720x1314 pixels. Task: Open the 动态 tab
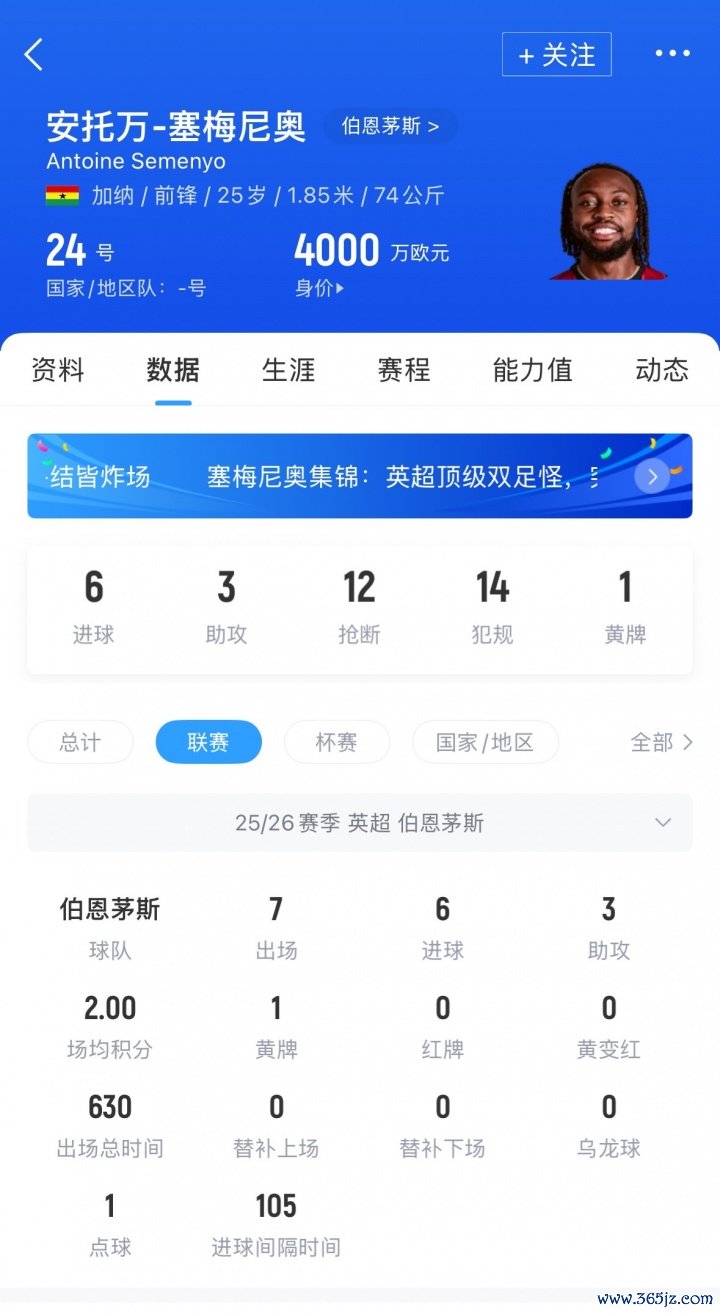pyautogui.click(x=662, y=370)
